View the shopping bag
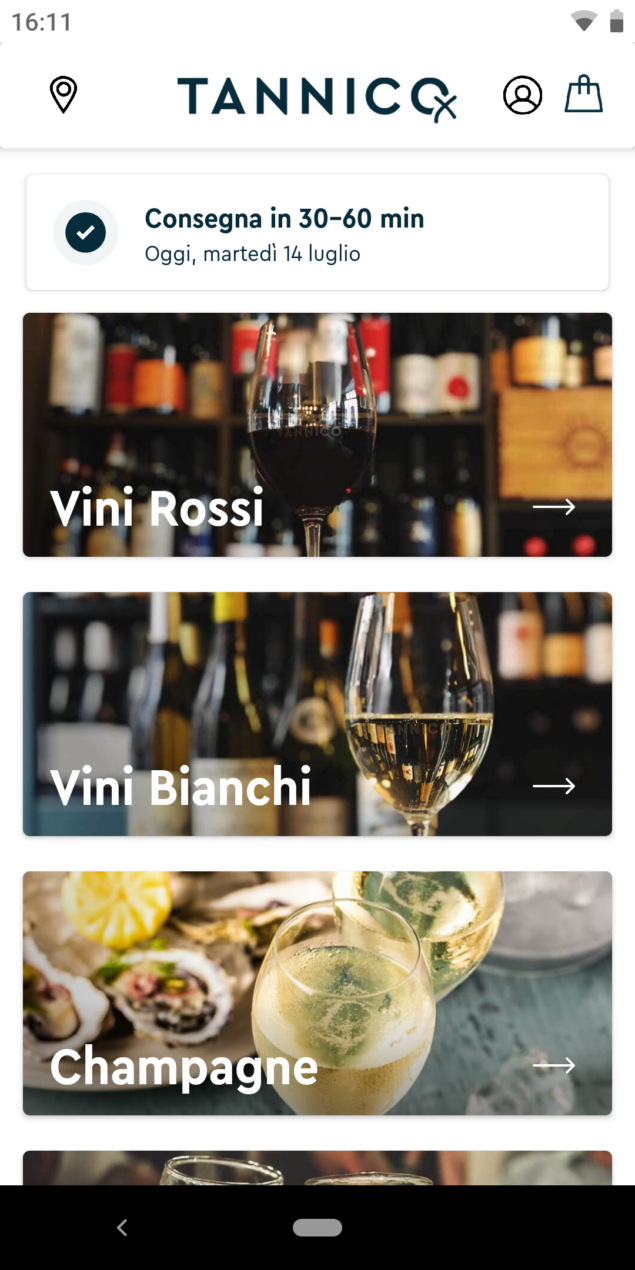The width and height of the screenshot is (635, 1270). point(583,95)
